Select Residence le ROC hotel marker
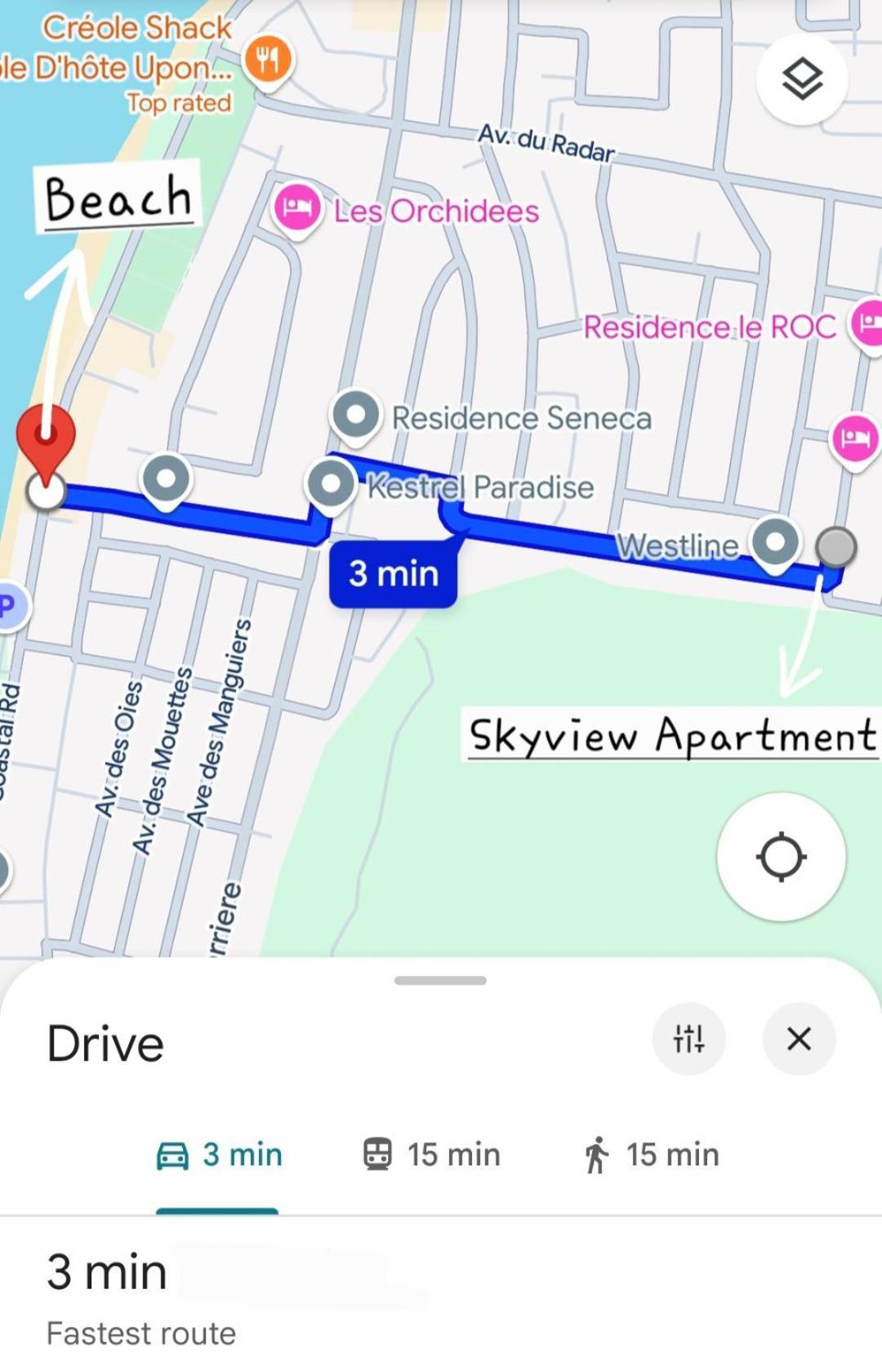Image resolution: width=882 pixels, height=1372 pixels. pyautogui.click(x=867, y=323)
